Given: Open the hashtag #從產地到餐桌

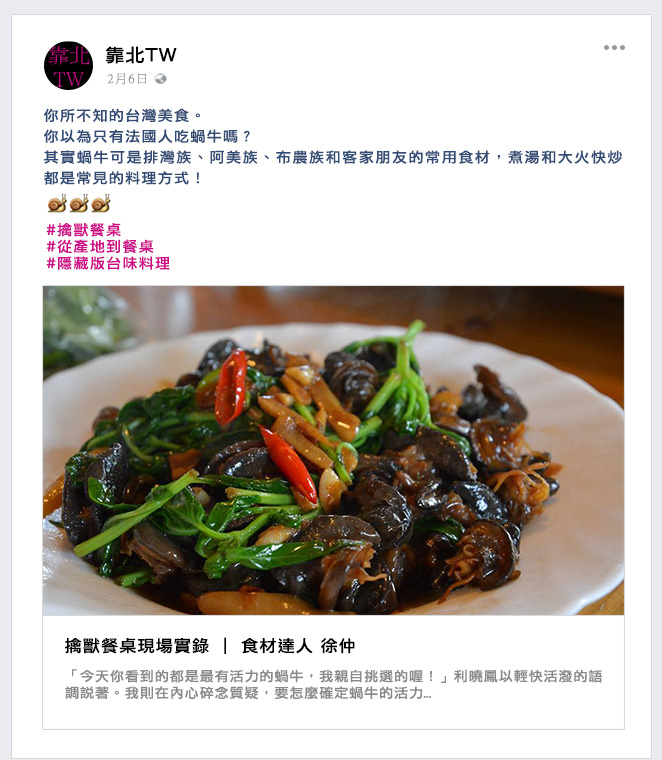Looking at the screenshot, I should click(100, 247).
